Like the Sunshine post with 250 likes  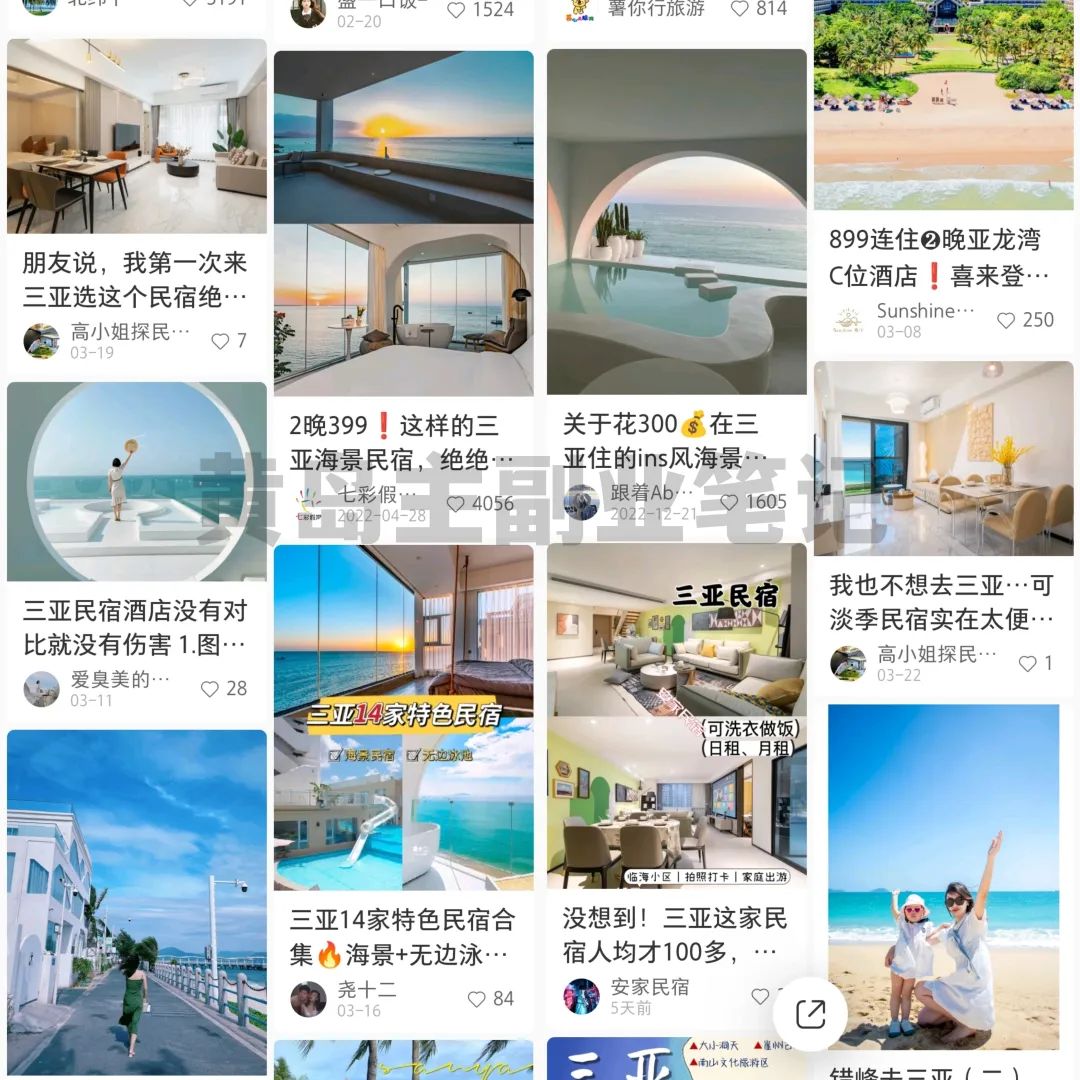click(1006, 320)
